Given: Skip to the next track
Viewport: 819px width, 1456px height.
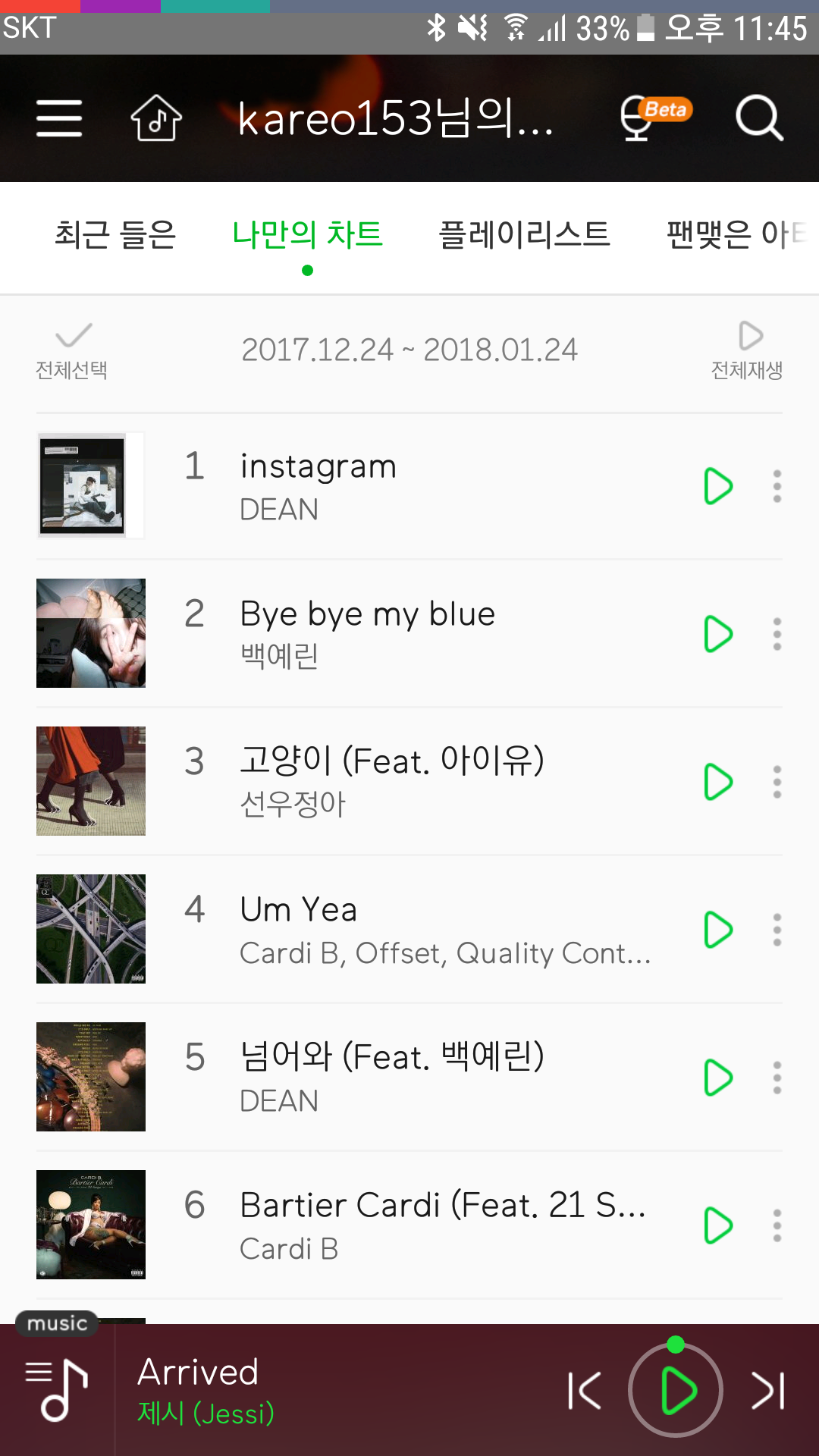Looking at the screenshot, I should click(x=767, y=1391).
